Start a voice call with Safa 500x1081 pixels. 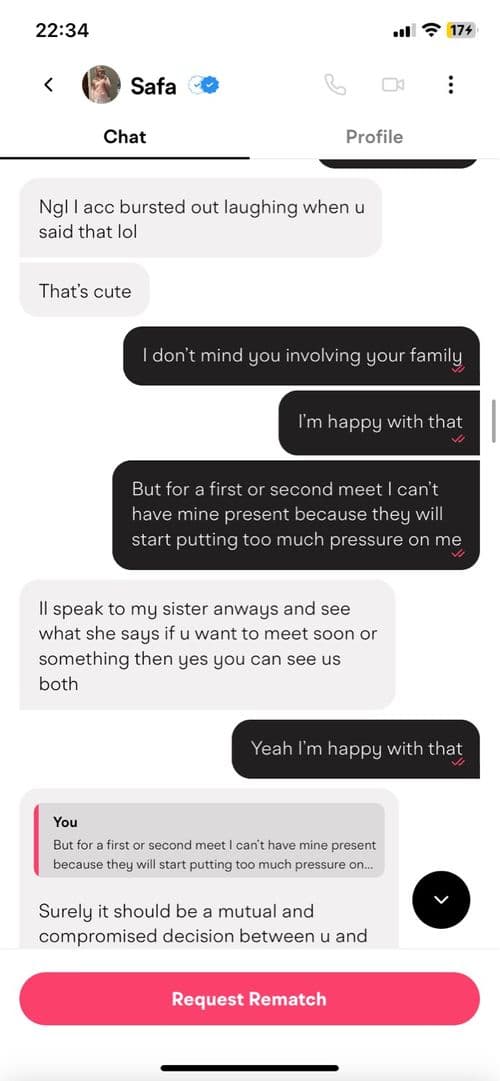[x=335, y=85]
